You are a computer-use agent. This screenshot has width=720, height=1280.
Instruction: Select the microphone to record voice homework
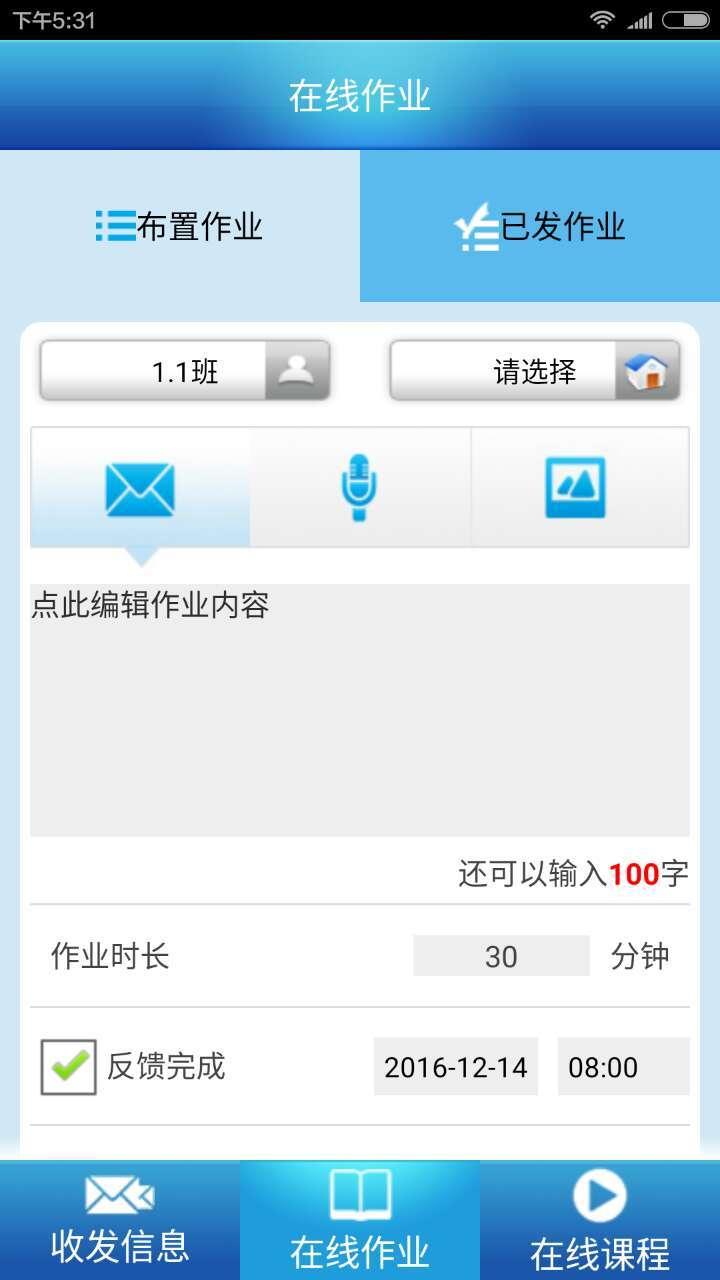click(359, 487)
